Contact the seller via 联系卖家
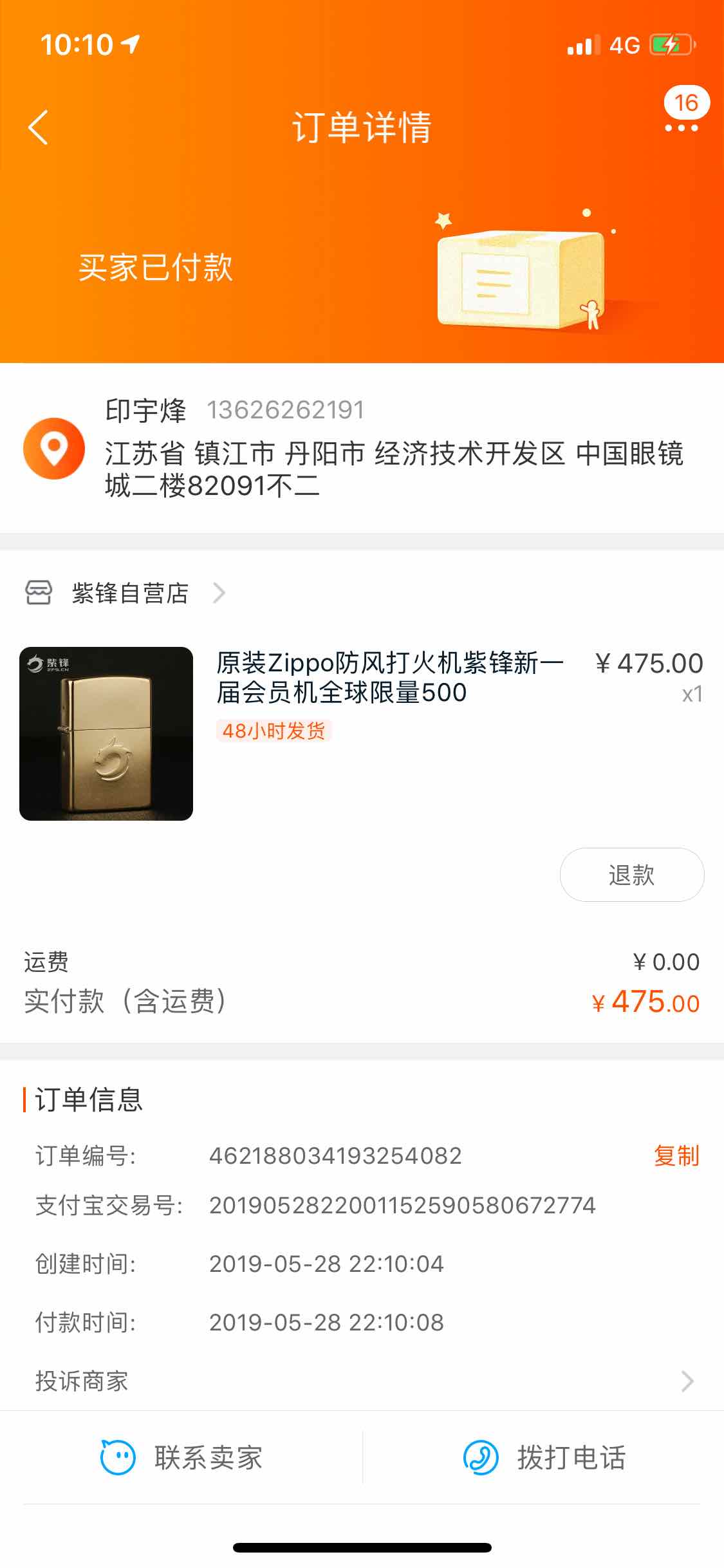Image resolution: width=724 pixels, height=1568 pixels. pyautogui.click(x=182, y=1458)
